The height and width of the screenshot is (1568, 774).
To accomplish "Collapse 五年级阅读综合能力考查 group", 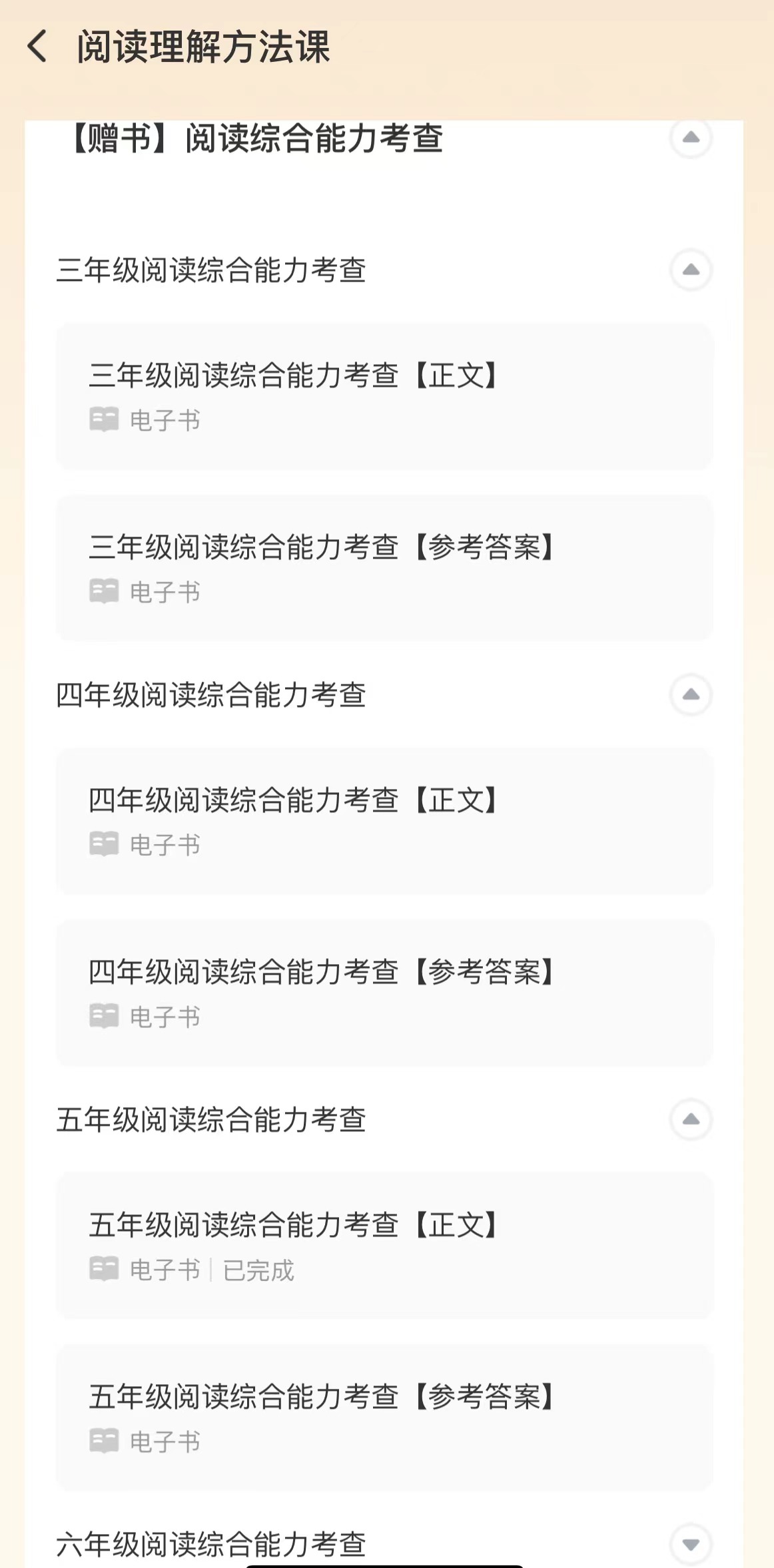I will click(x=691, y=1119).
